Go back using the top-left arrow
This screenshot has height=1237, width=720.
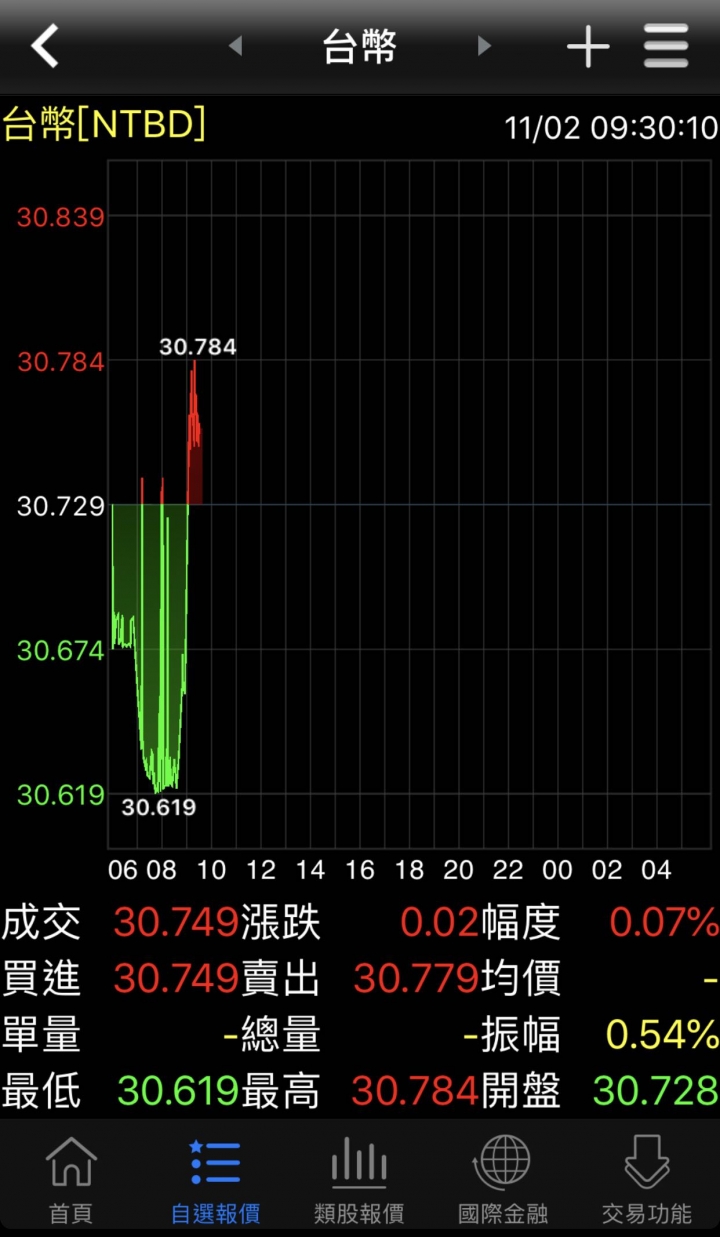pyautogui.click(x=45, y=46)
